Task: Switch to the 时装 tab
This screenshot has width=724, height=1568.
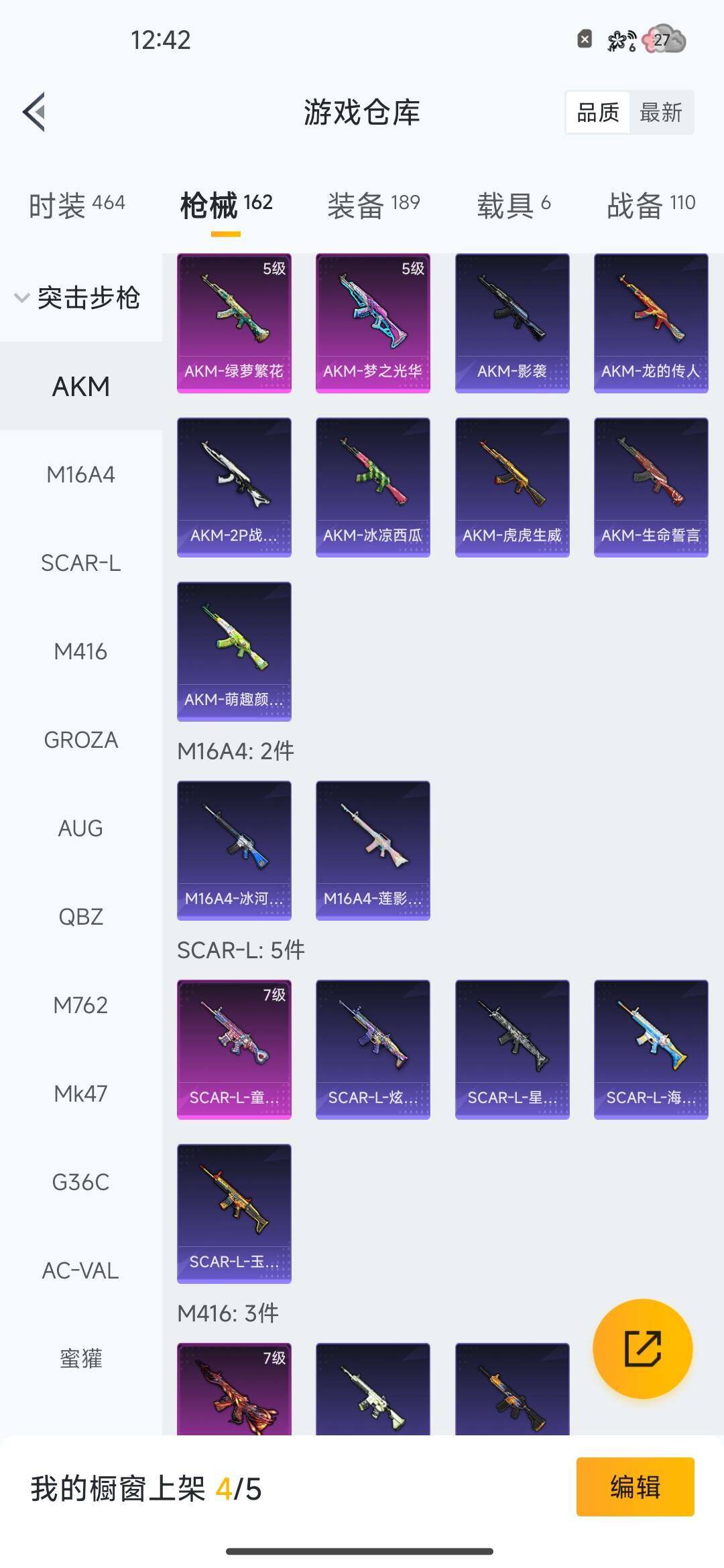Action: 76,204
